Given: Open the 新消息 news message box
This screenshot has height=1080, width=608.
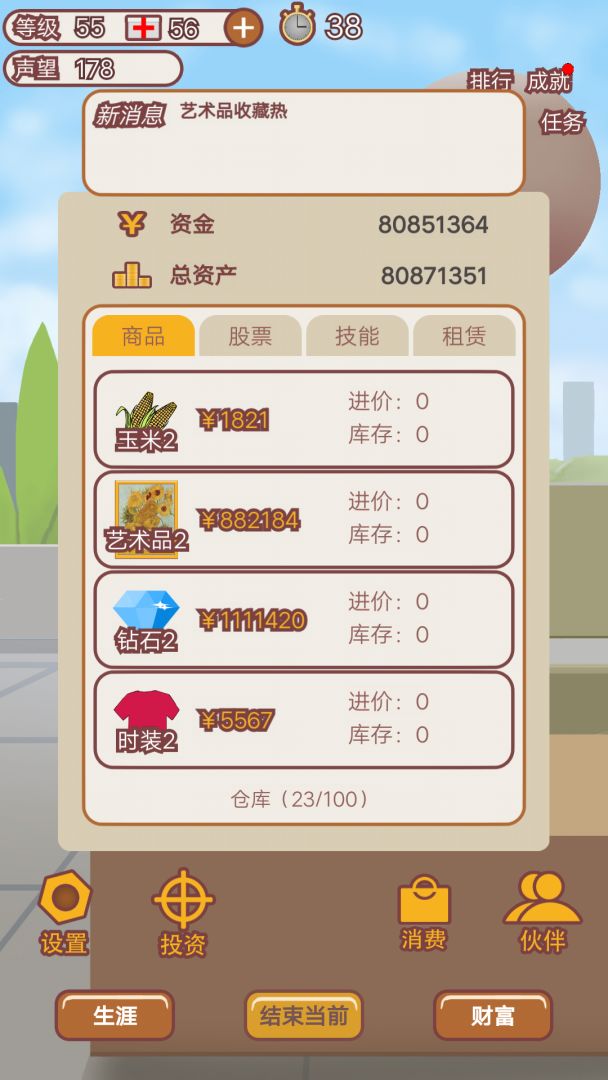Looking at the screenshot, I should [x=303, y=143].
